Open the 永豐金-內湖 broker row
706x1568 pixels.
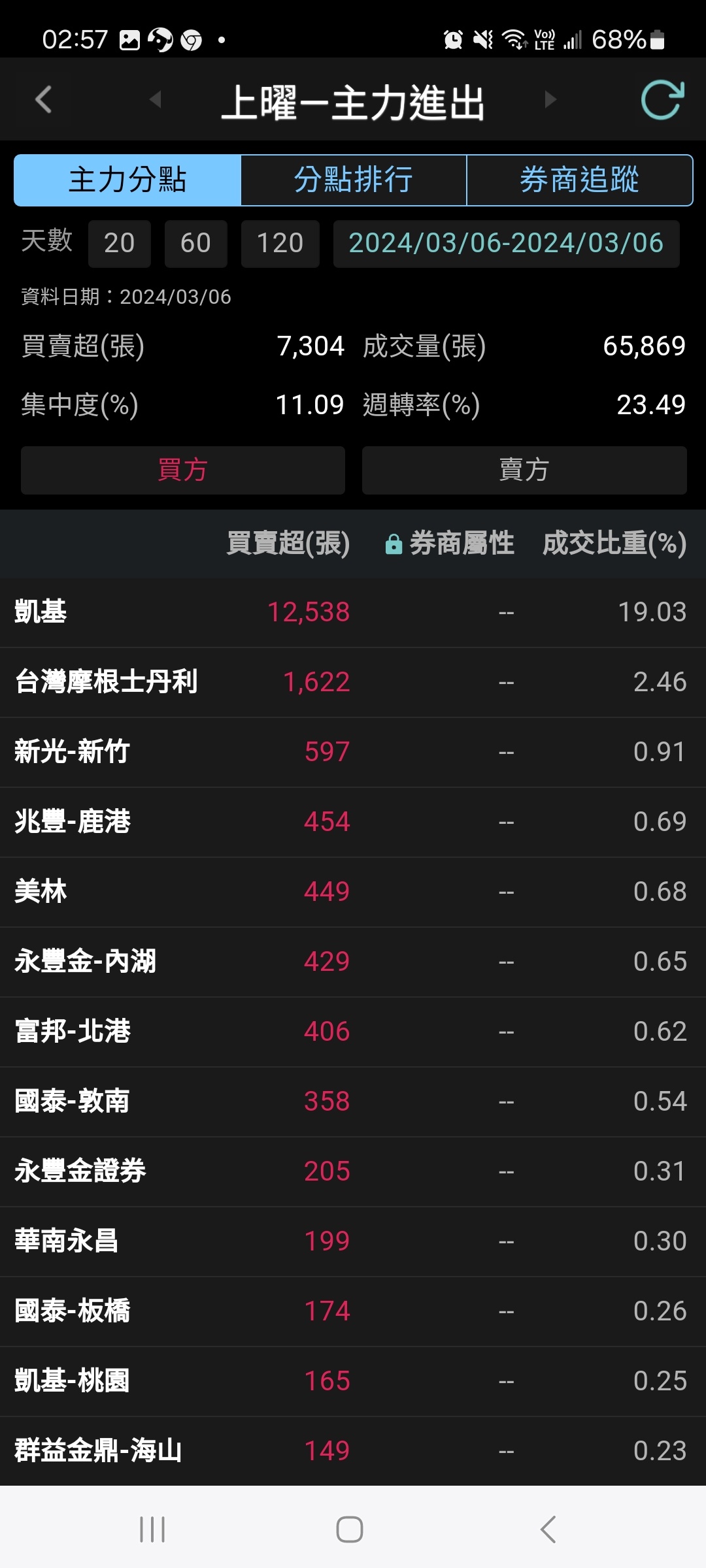(x=353, y=962)
